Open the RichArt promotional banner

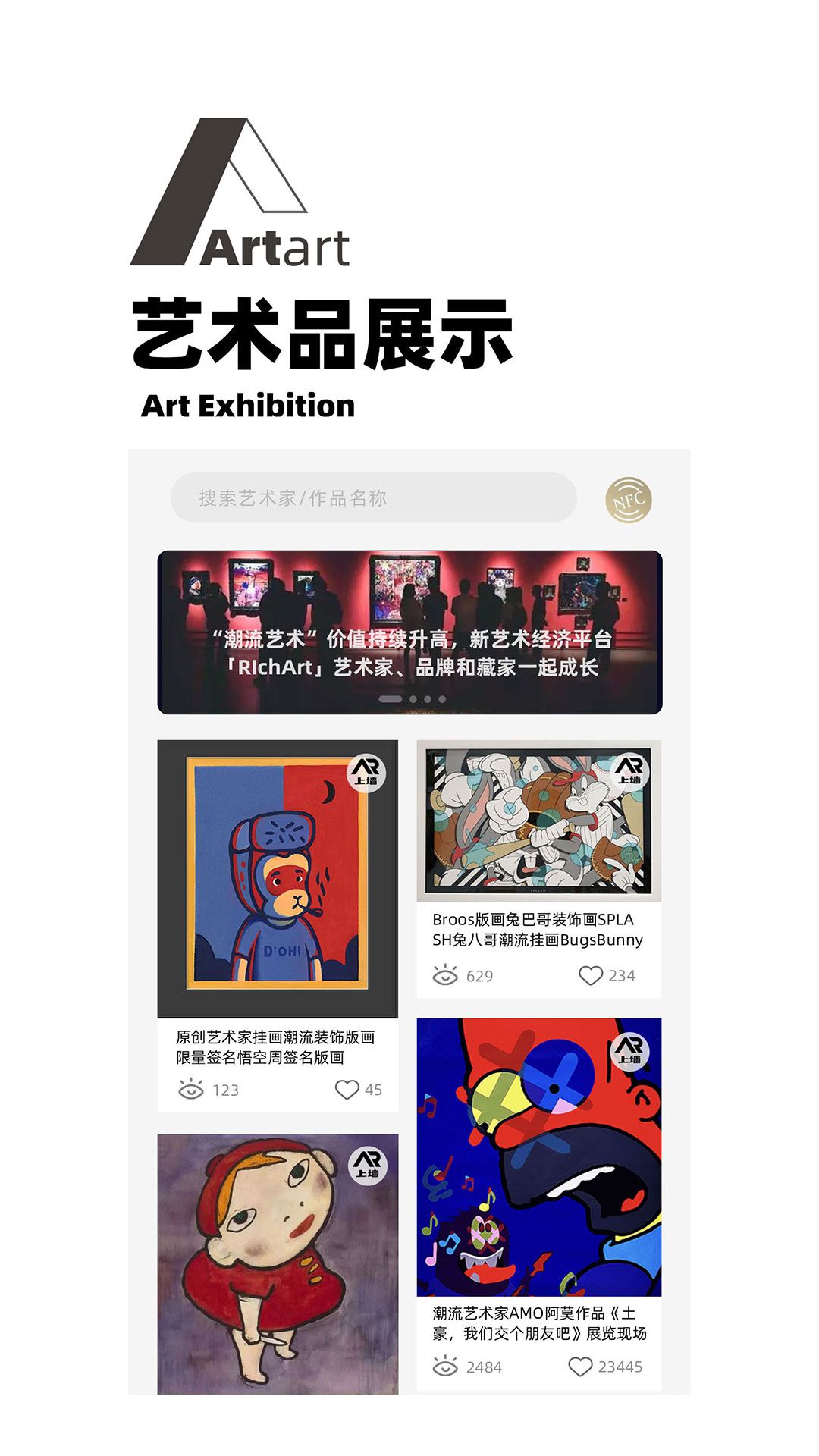click(x=409, y=631)
